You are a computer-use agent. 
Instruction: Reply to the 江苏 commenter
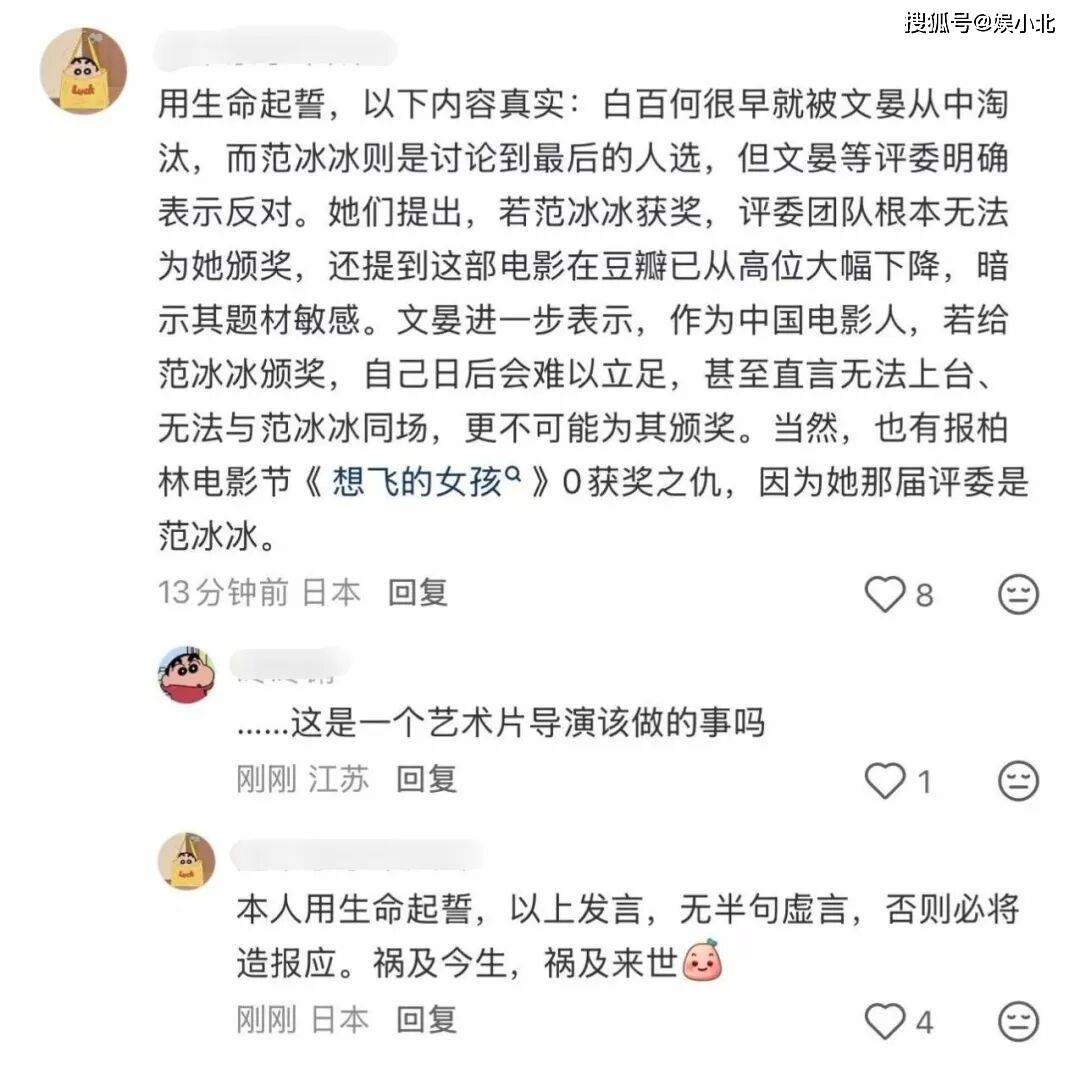426,779
